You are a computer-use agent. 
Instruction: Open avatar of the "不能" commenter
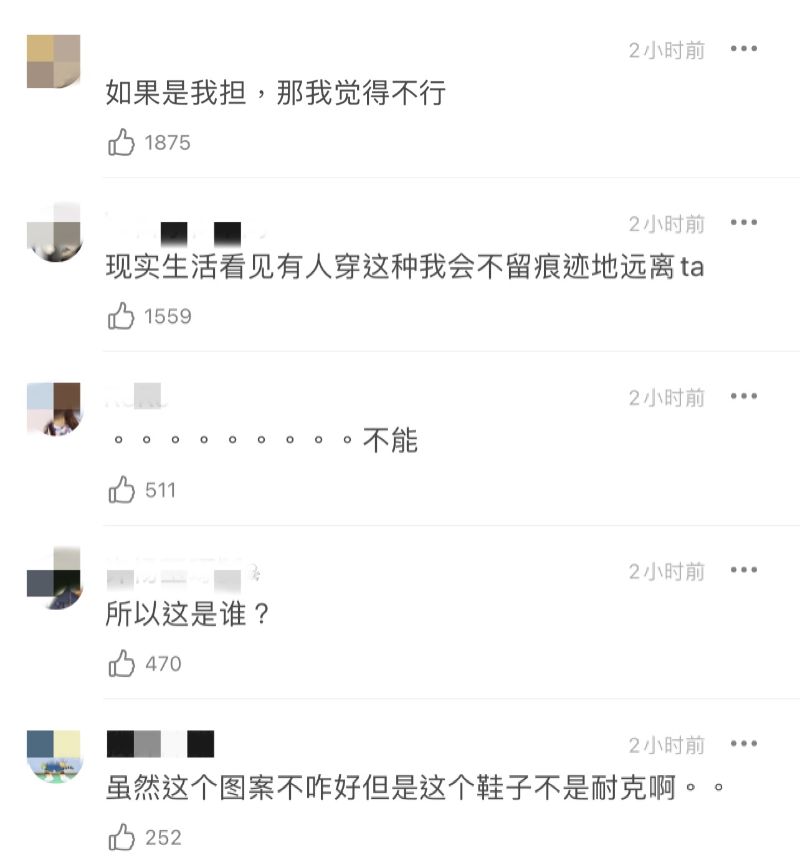point(54,408)
